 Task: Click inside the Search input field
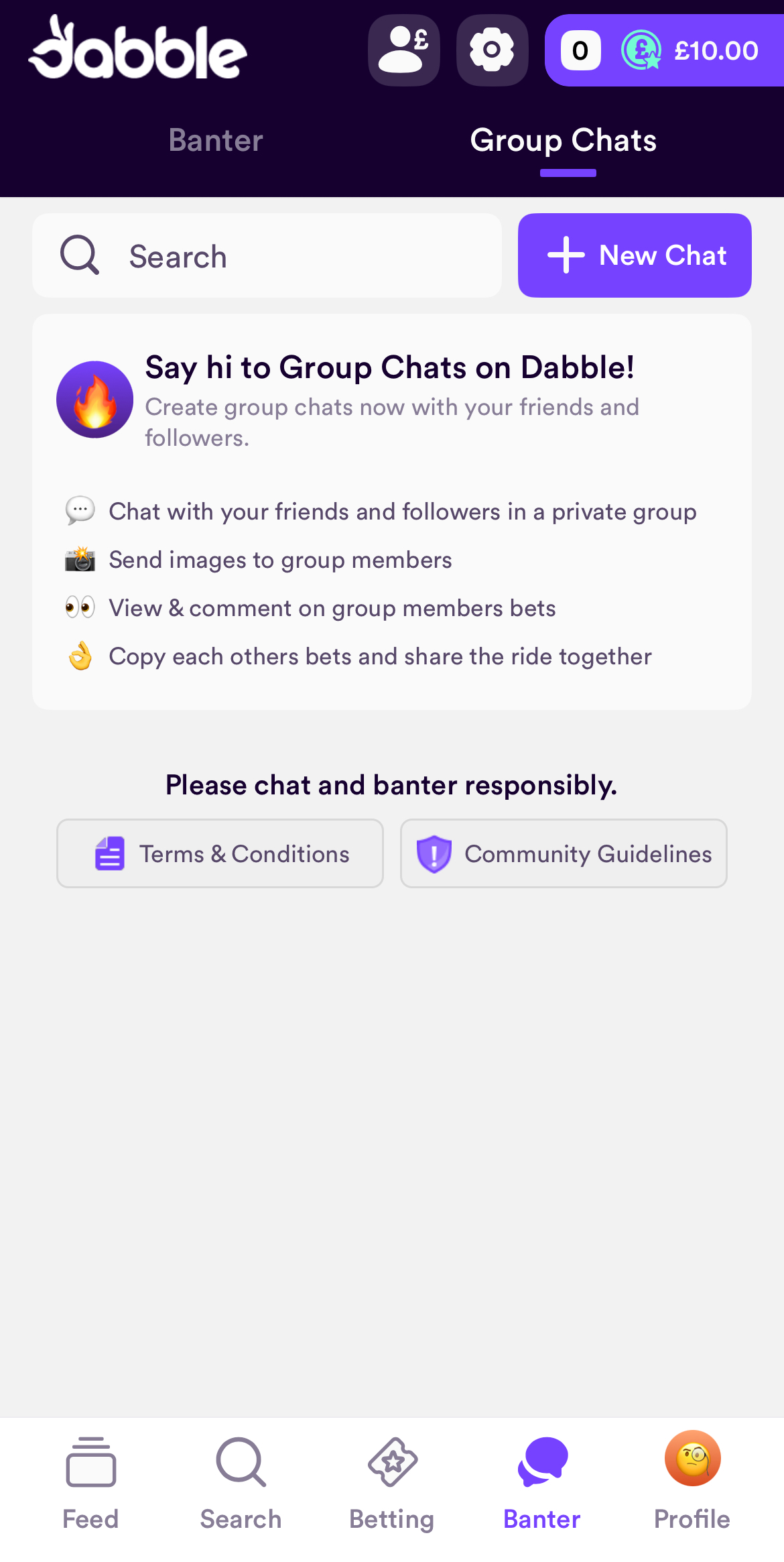268,255
